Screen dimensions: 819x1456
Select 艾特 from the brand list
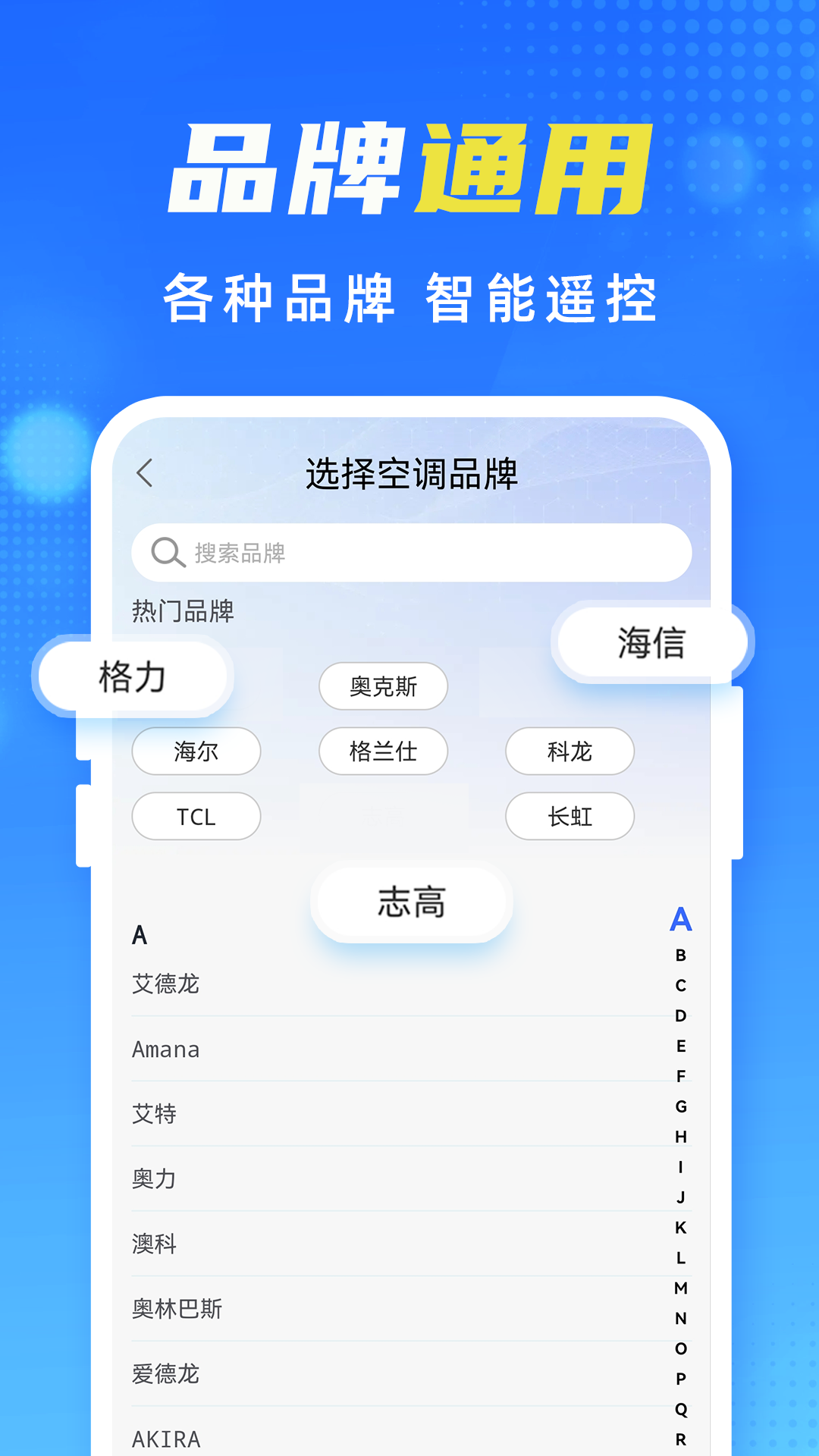(155, 1114)
